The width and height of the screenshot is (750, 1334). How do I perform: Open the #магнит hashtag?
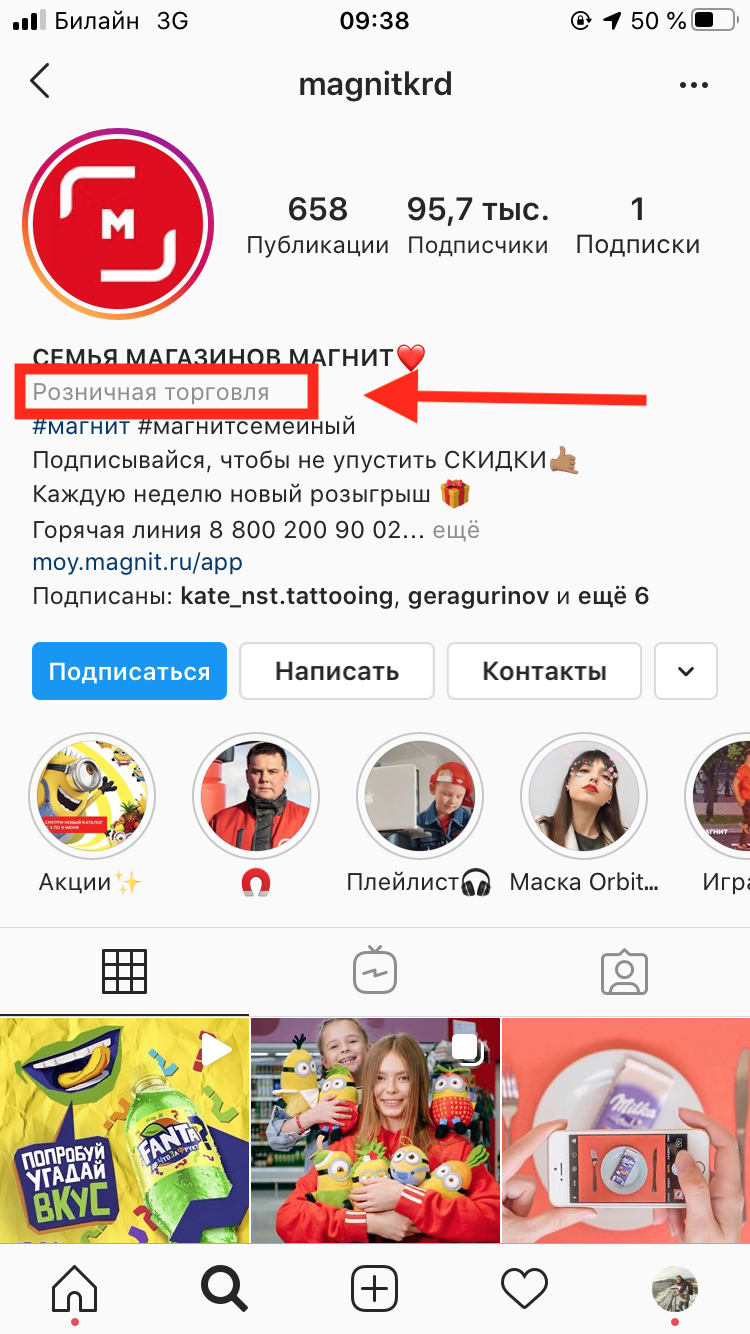click(x=81, y=426)
